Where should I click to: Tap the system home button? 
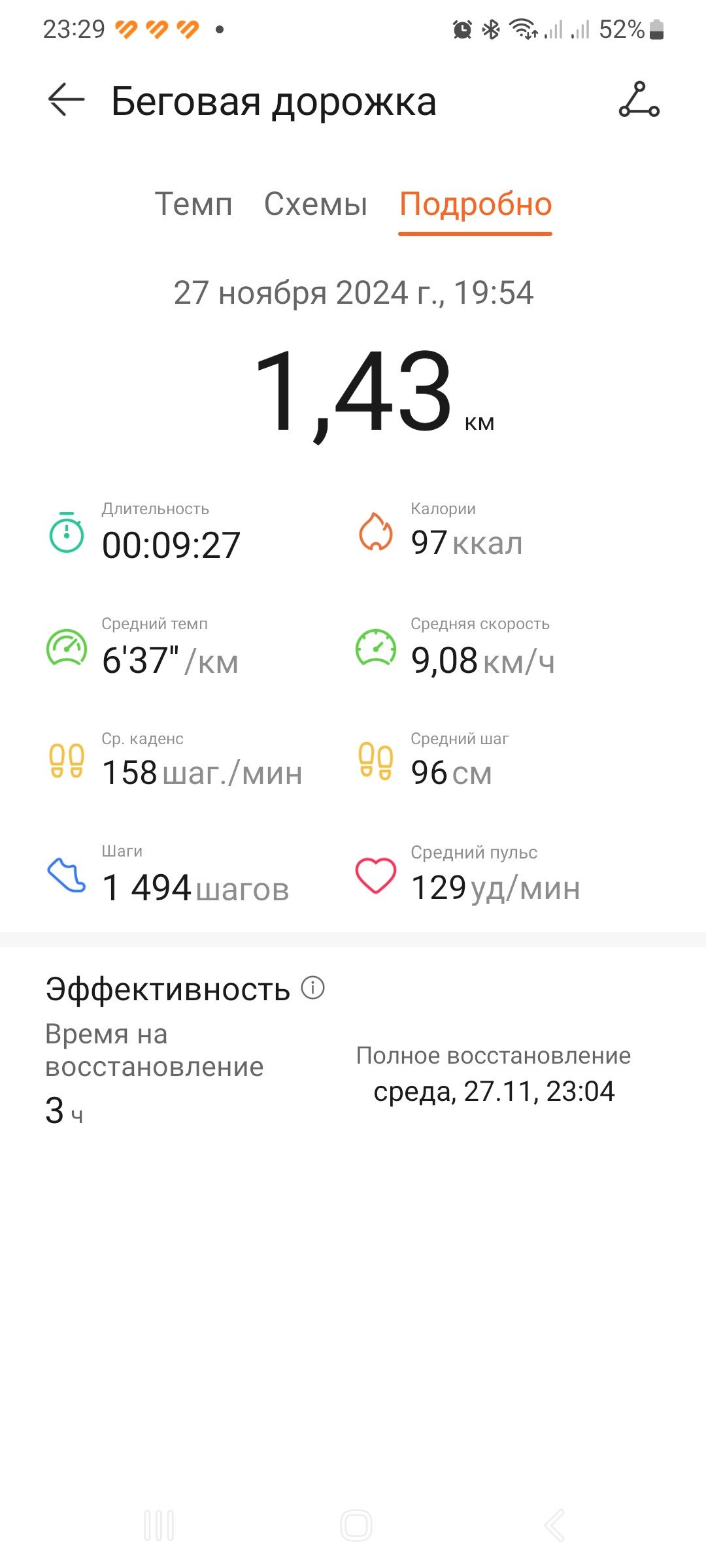pos(356,1526)
